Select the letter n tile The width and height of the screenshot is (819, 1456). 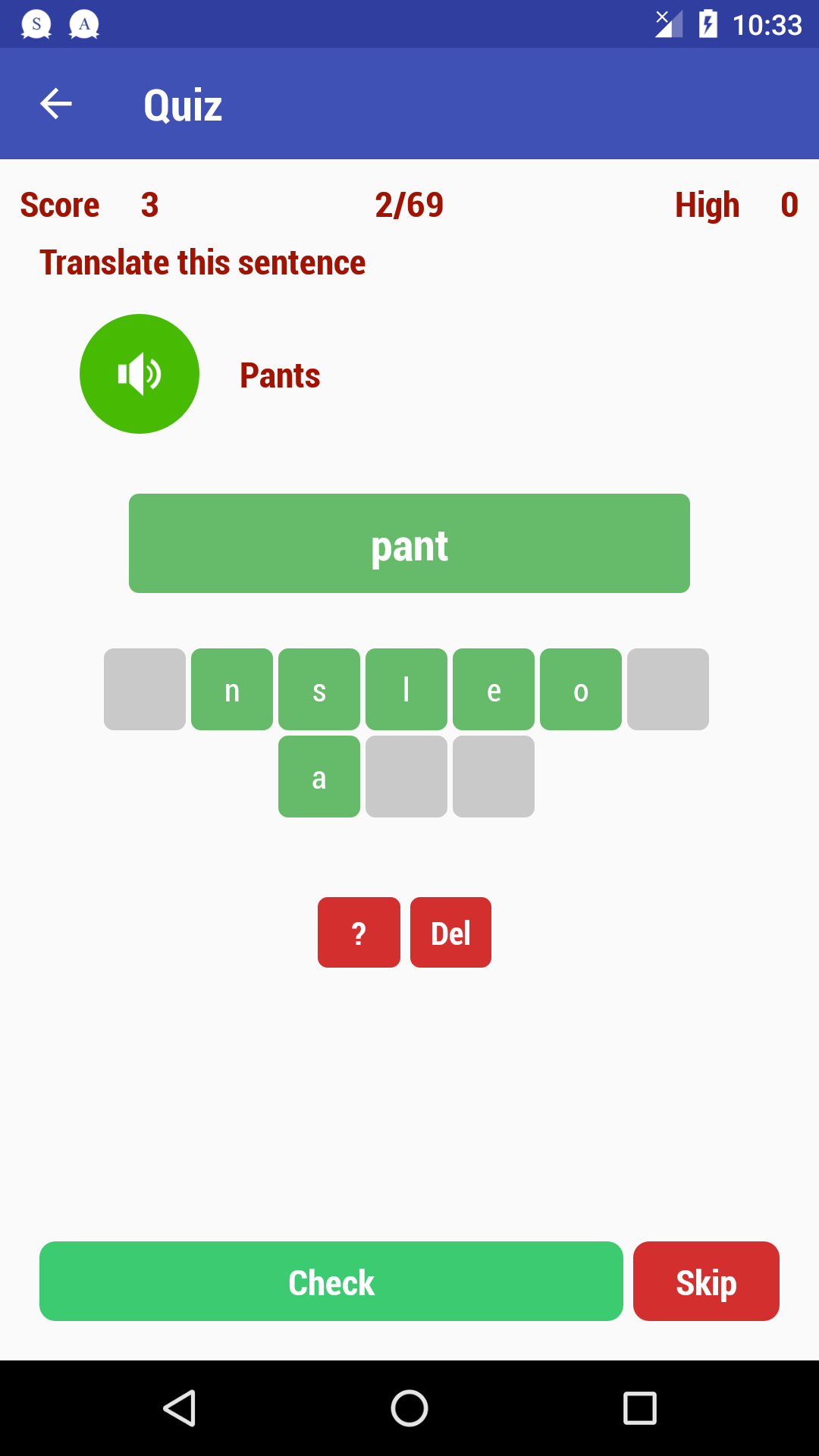point(232,689)
